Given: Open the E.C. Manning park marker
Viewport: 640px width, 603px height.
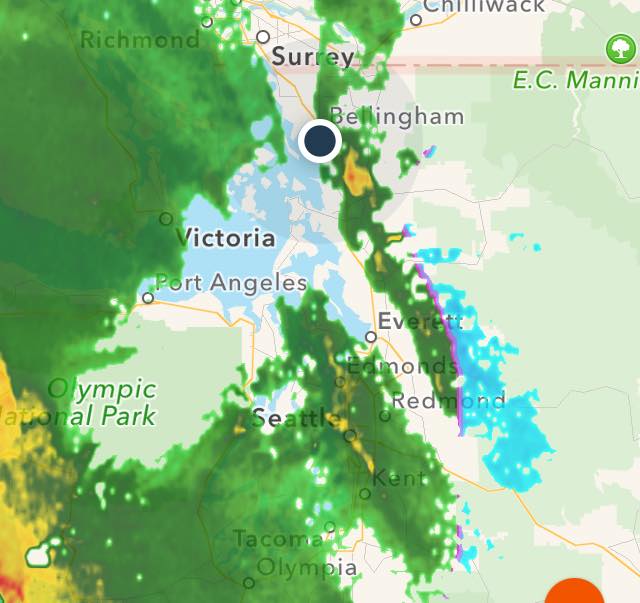Looking at the screenshot, I should coord(620,47).
